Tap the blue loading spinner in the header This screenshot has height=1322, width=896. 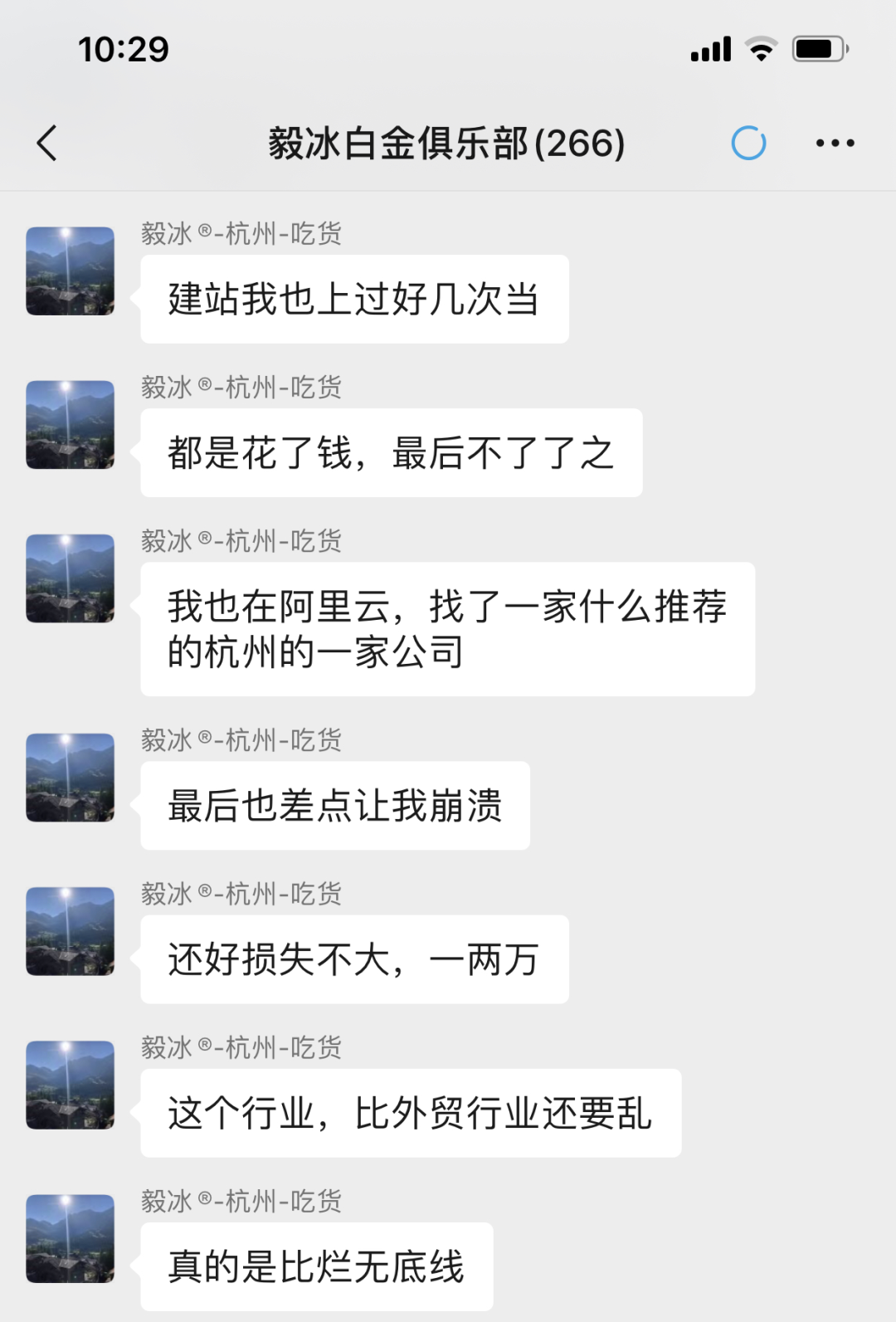pyautogui.click(x=749, y=143)
